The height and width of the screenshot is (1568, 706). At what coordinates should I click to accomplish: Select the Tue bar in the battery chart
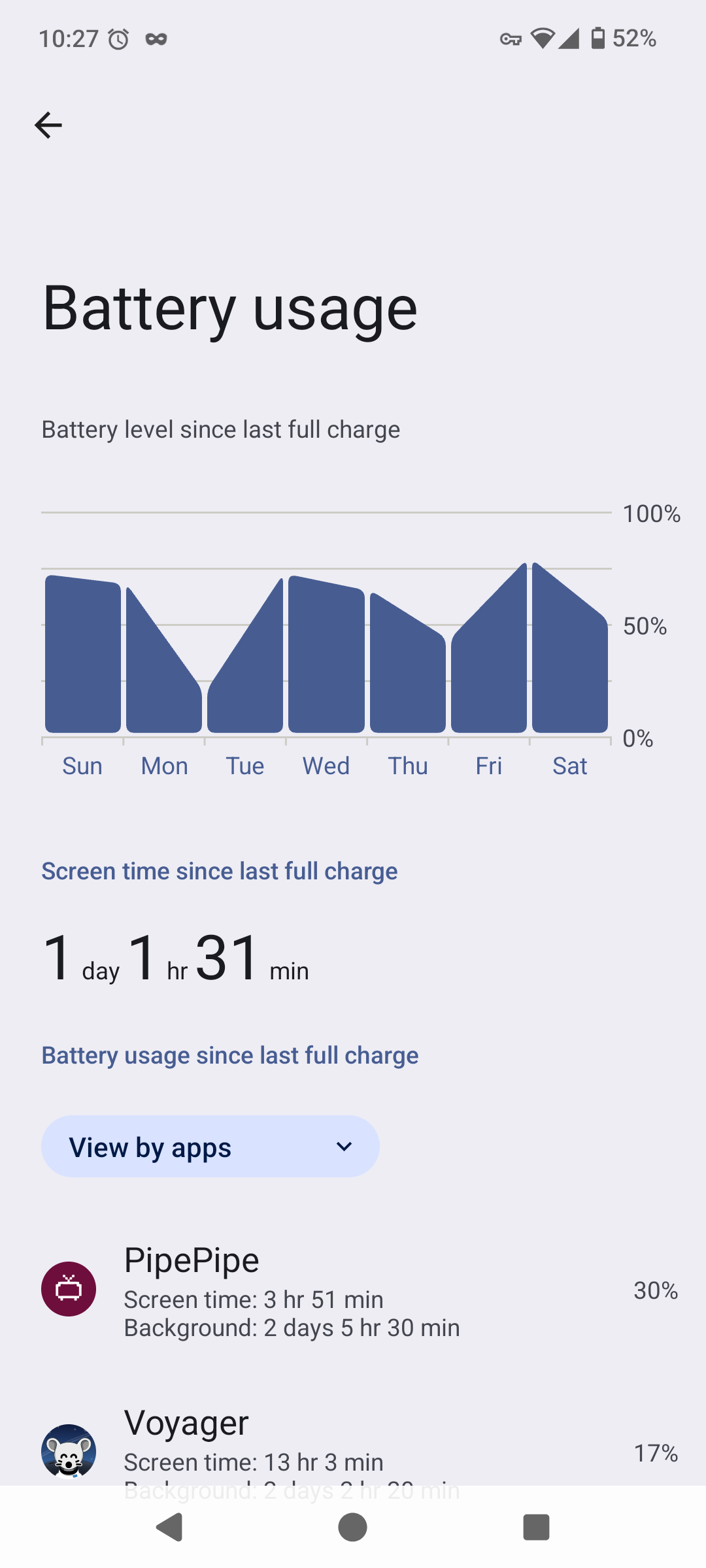(x=245, y=655)
